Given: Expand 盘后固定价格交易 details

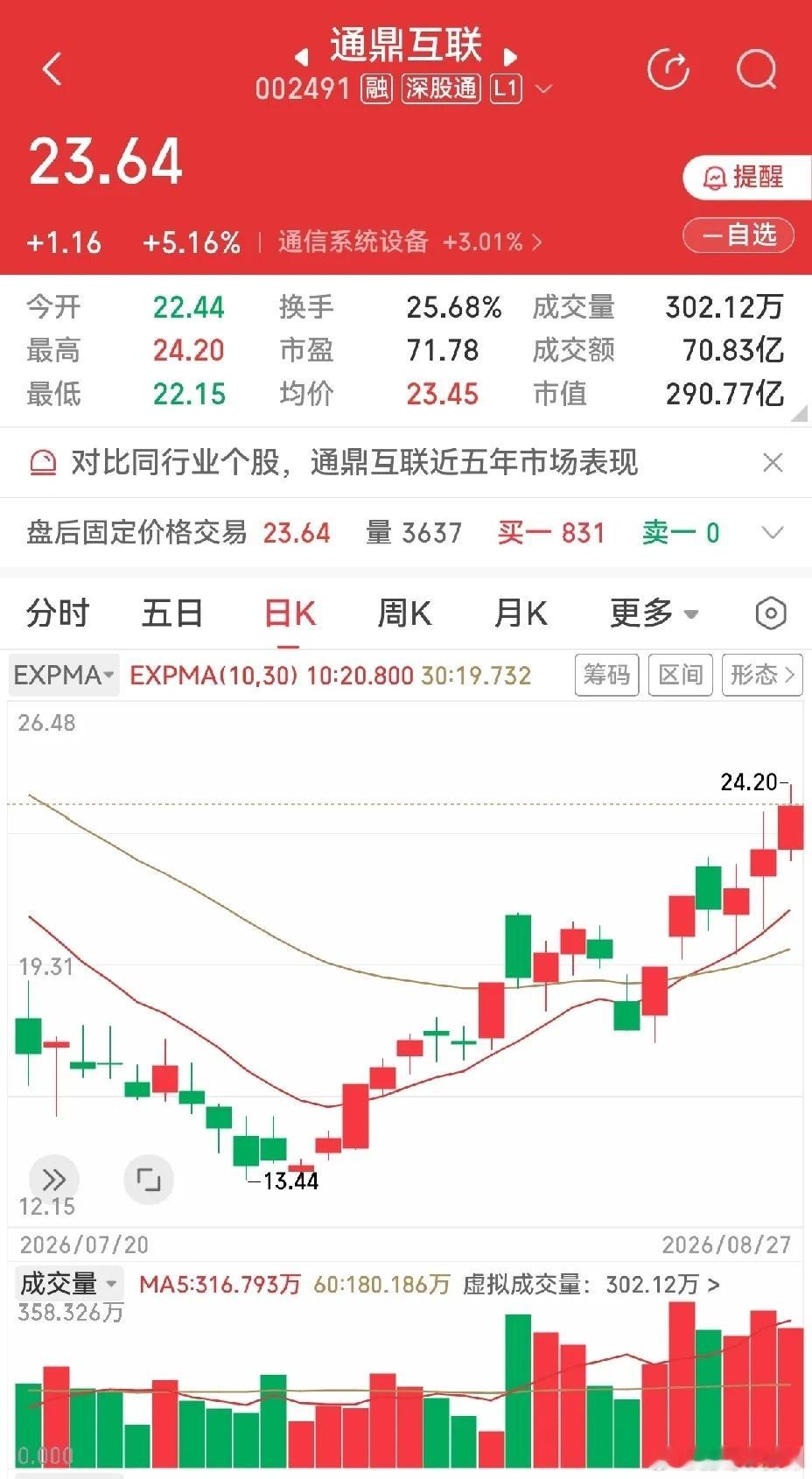Looking at the screenshot, I should (773, 532).
